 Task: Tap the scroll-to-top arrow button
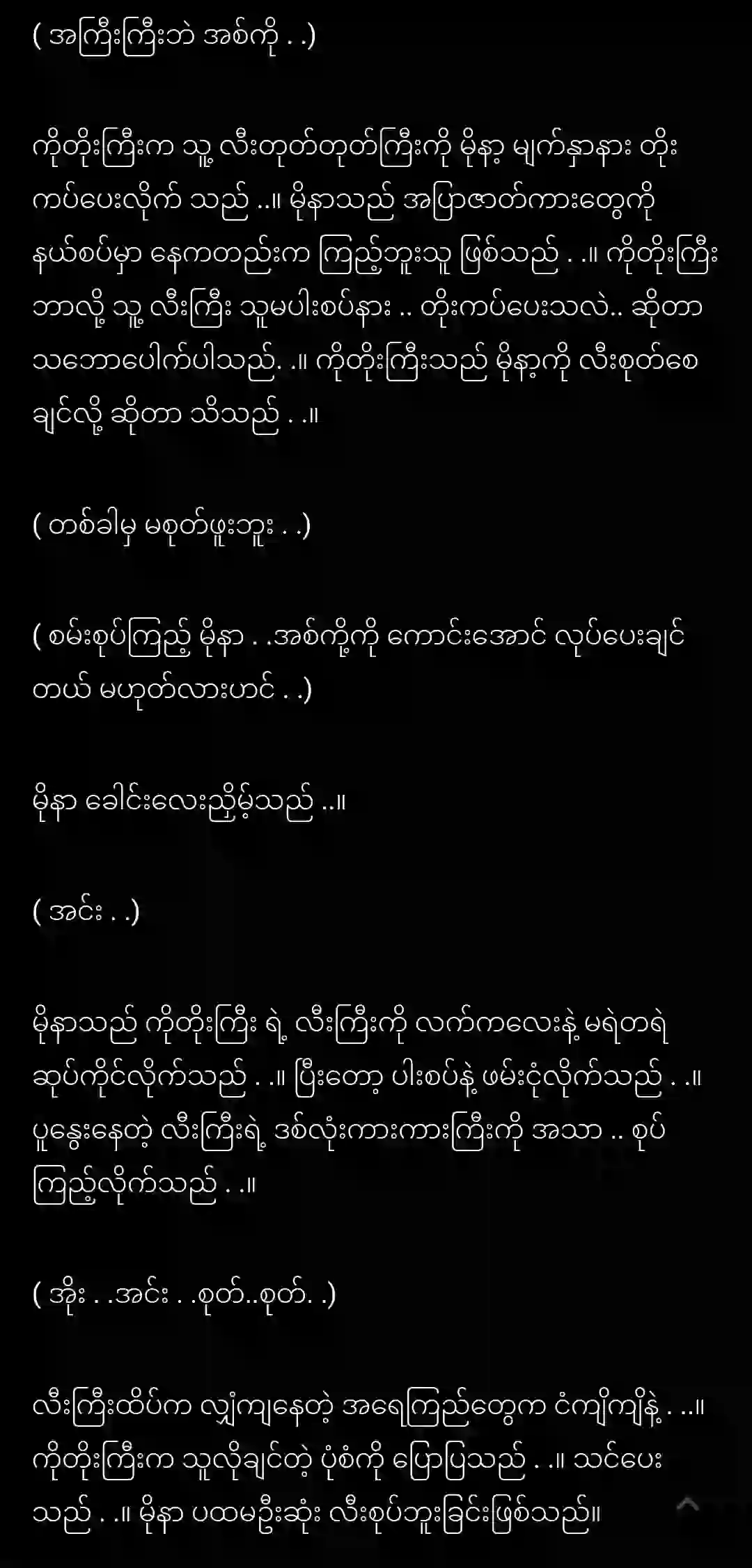coord(688,1505)
